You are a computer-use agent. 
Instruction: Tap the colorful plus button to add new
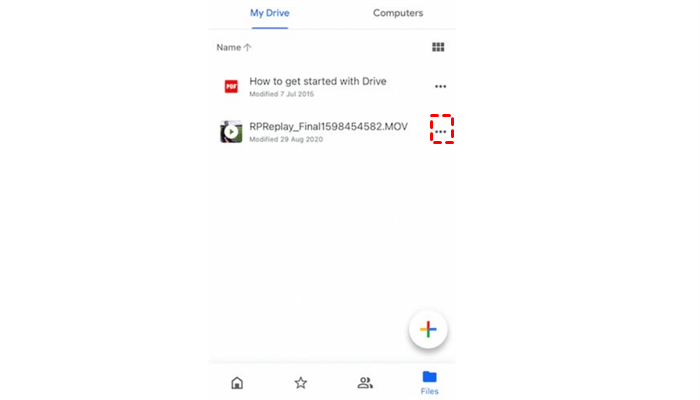tap(428, 329)
